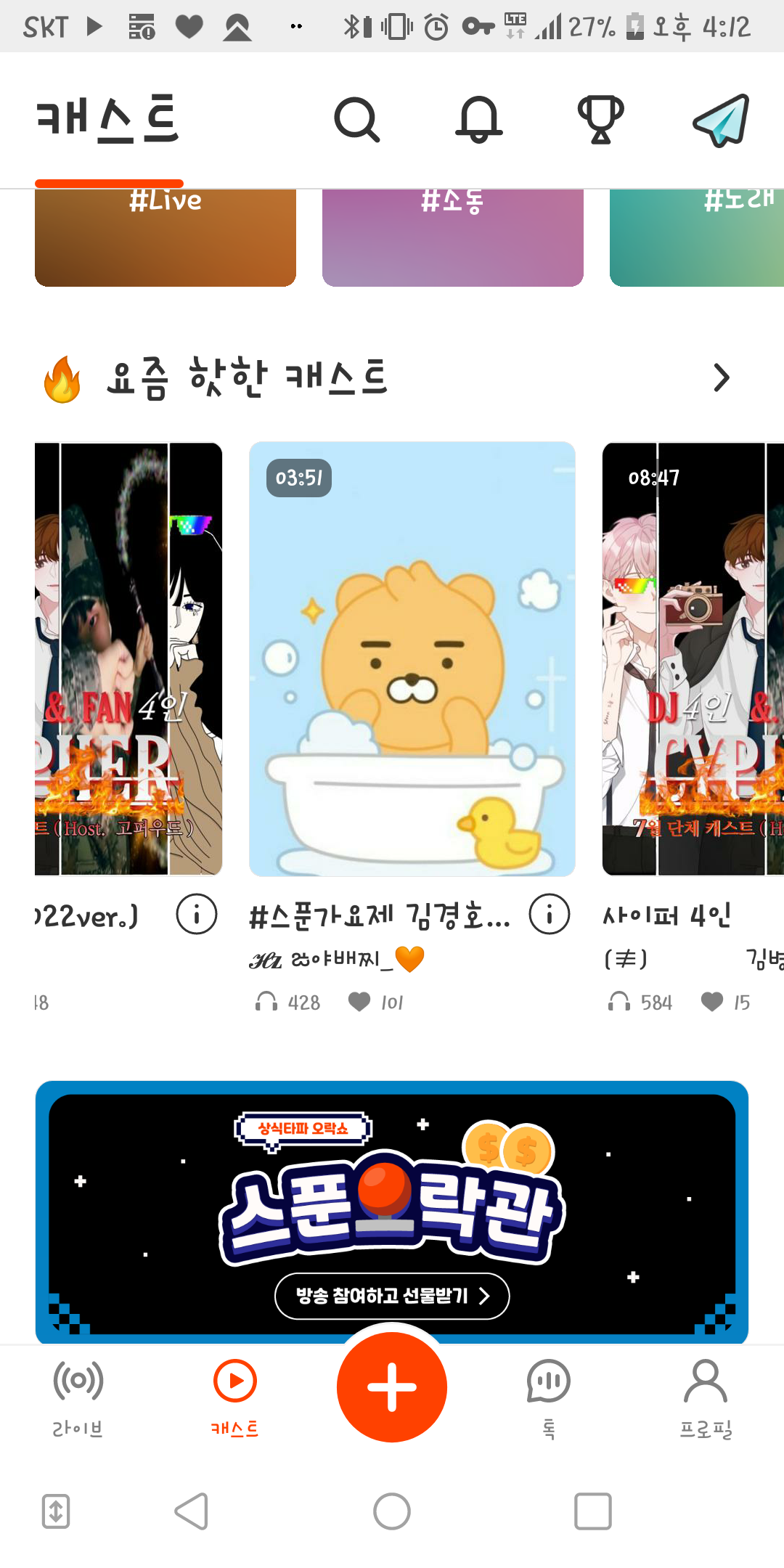Play the #스푼가요제 김경호 cast
784x1568 pixels.
point(412,658)
